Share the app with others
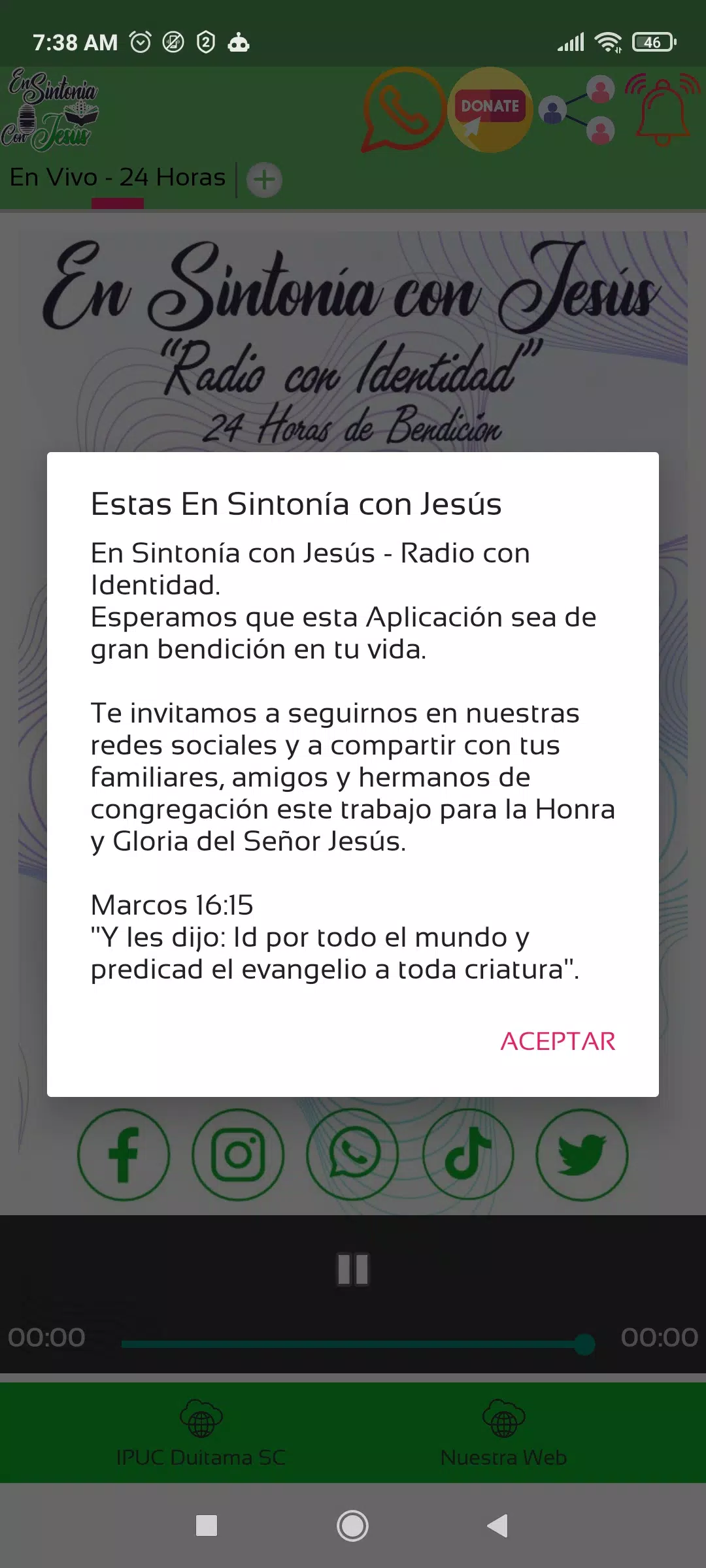 pos(577,109)
